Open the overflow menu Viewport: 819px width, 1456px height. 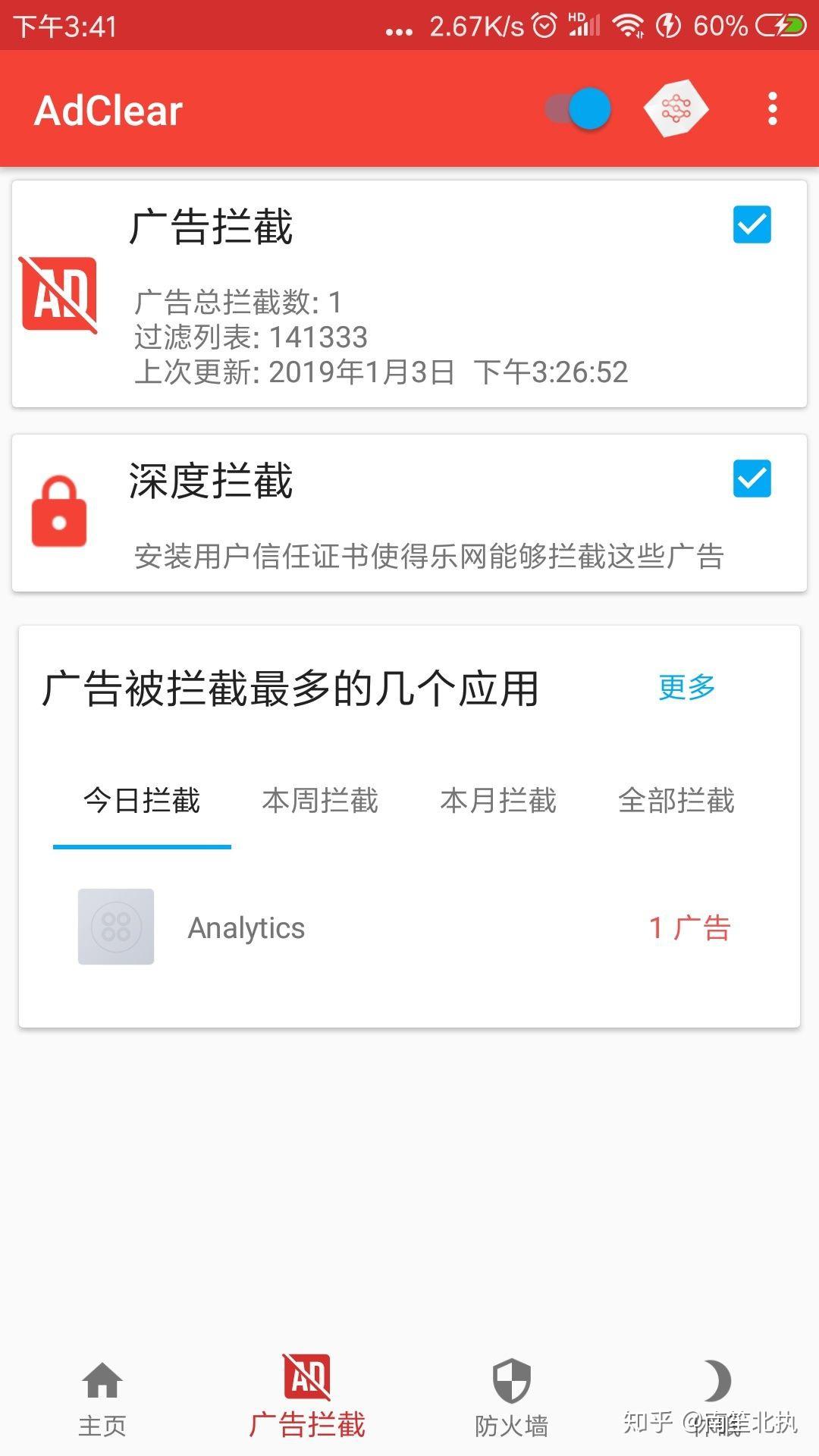[x=772, y=109]
